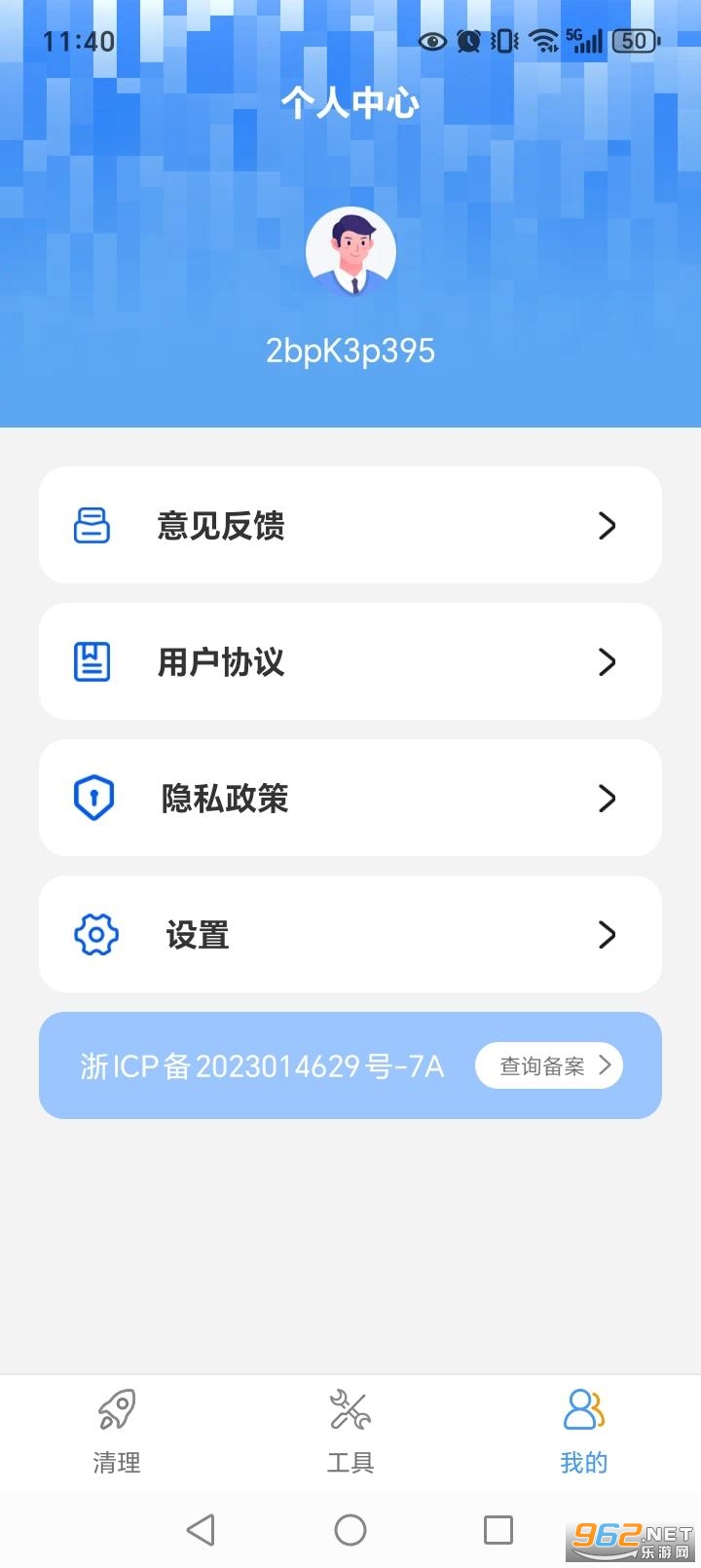
Task: Open 隐私政策 using its right chevron
Action: click(608, 797)
